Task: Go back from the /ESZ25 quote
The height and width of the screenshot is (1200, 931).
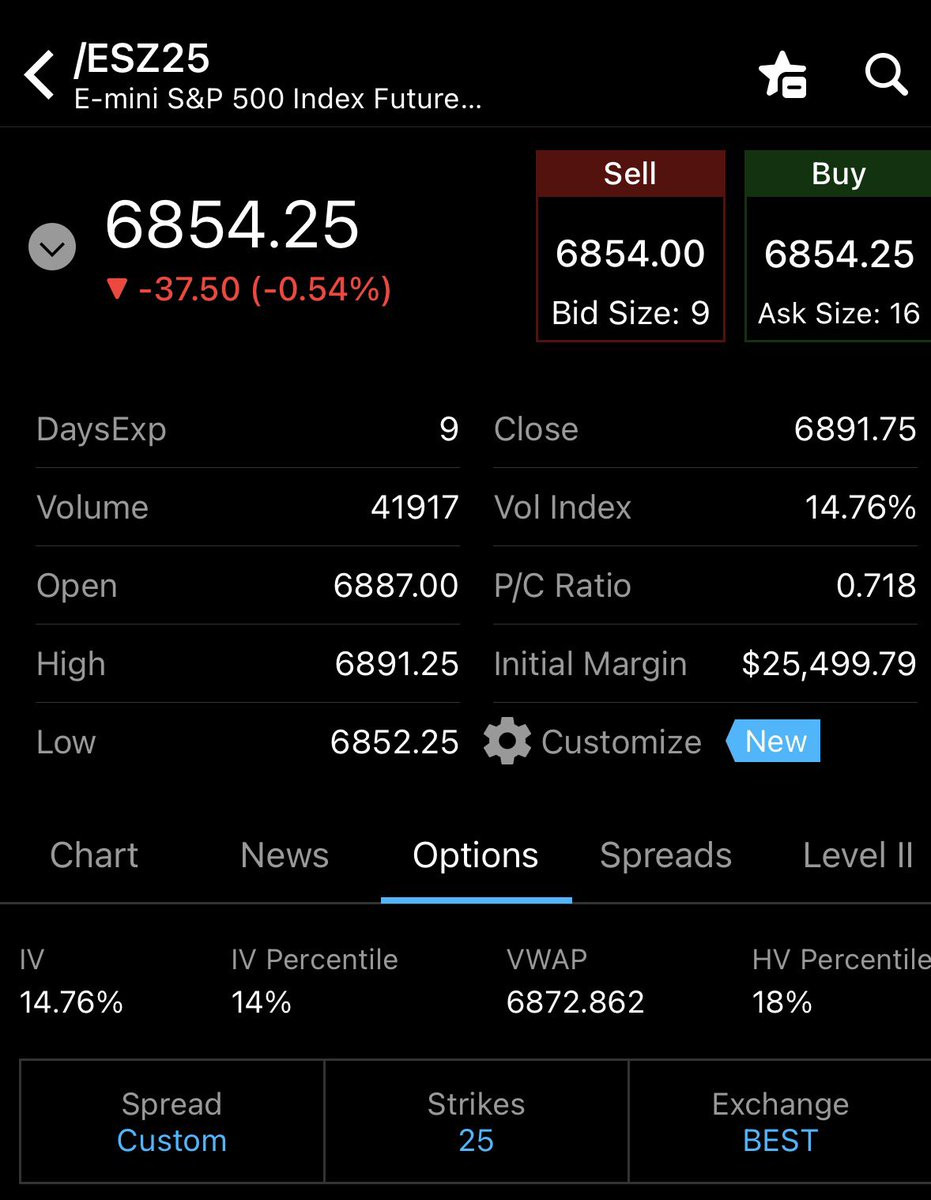Action: click(40, 76)
